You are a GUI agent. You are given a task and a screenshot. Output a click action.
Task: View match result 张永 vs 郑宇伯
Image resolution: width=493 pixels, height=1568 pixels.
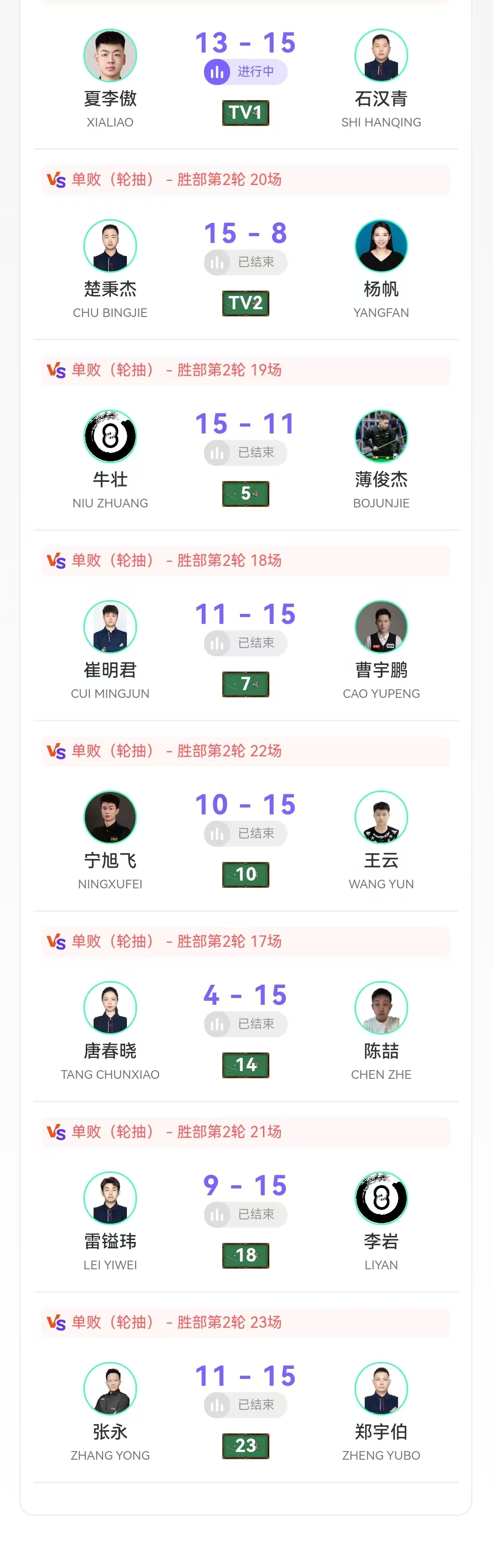[x=245, y=1405]
